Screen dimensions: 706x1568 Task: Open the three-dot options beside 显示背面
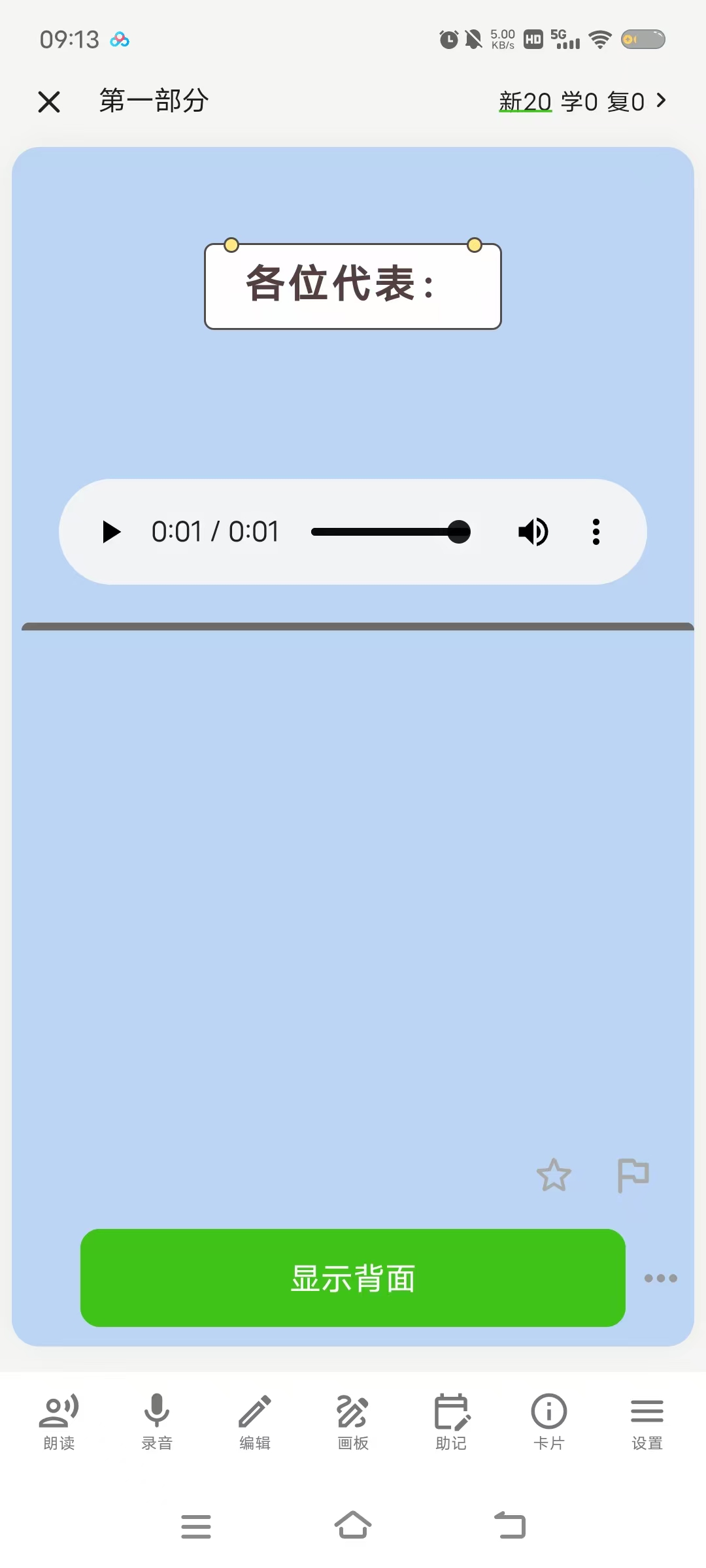tap(661, 1278)
